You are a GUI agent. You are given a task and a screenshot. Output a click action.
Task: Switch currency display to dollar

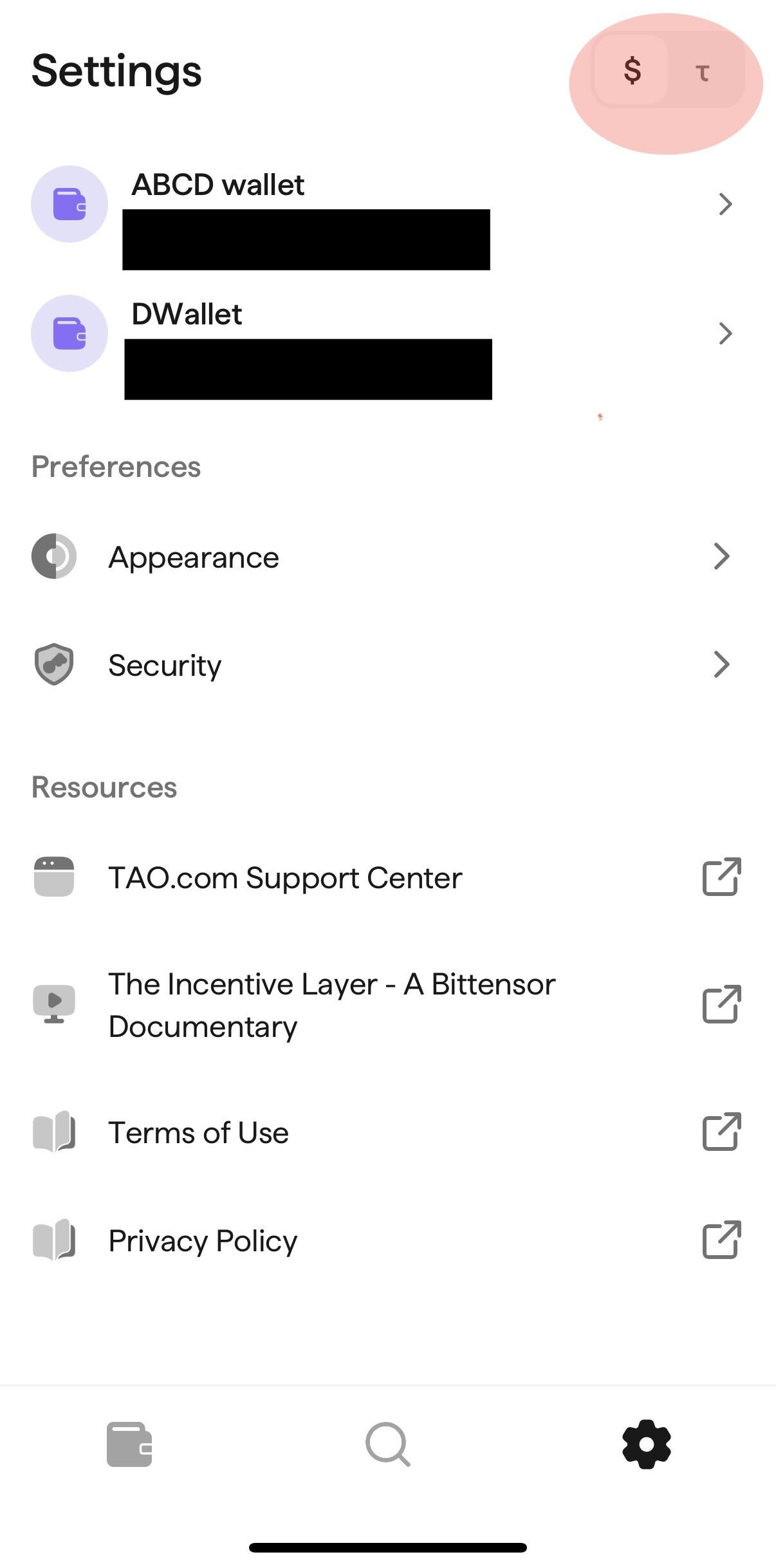tap(631, 70)
